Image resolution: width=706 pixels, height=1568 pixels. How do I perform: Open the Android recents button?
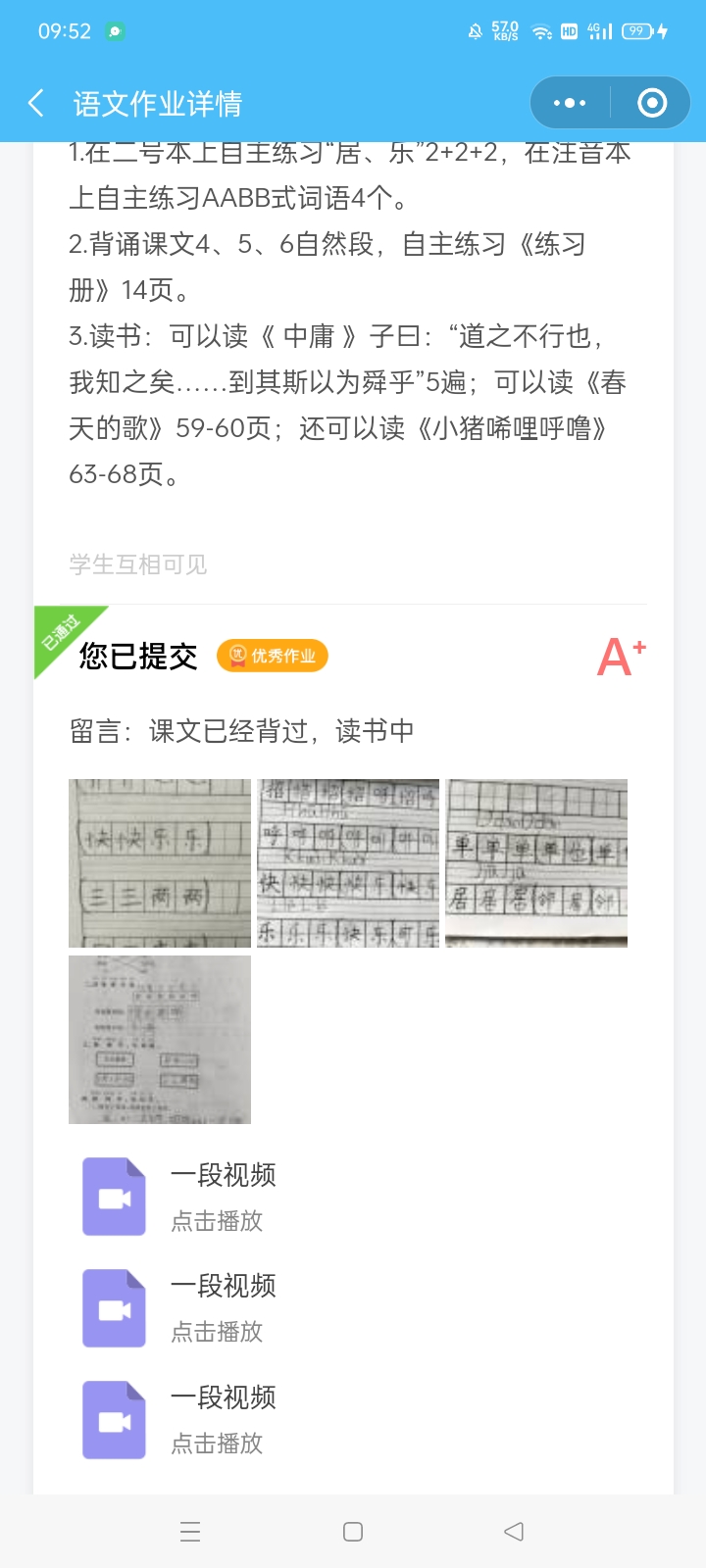191,1531
